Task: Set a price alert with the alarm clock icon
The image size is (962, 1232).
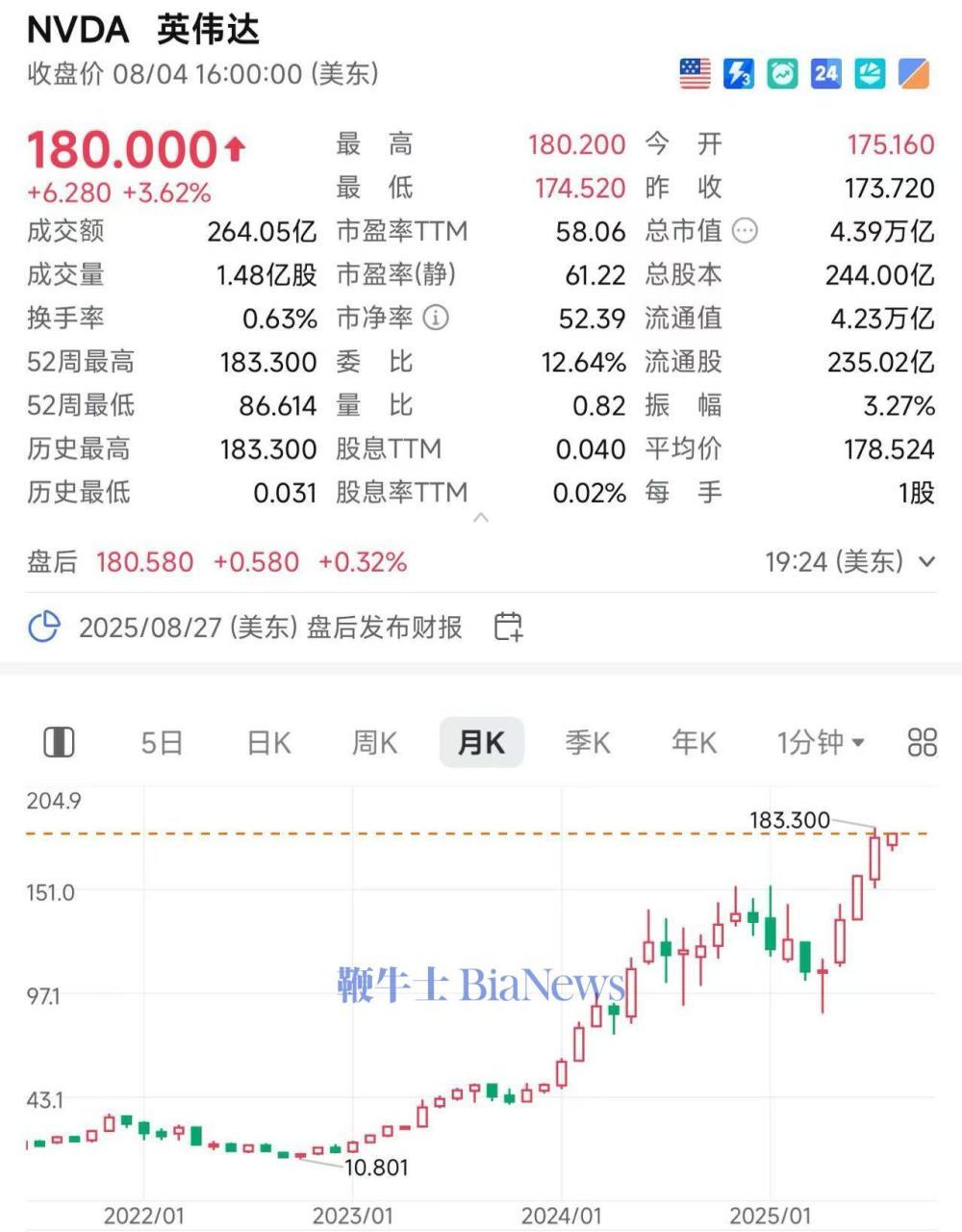Action: click(781, 72)
